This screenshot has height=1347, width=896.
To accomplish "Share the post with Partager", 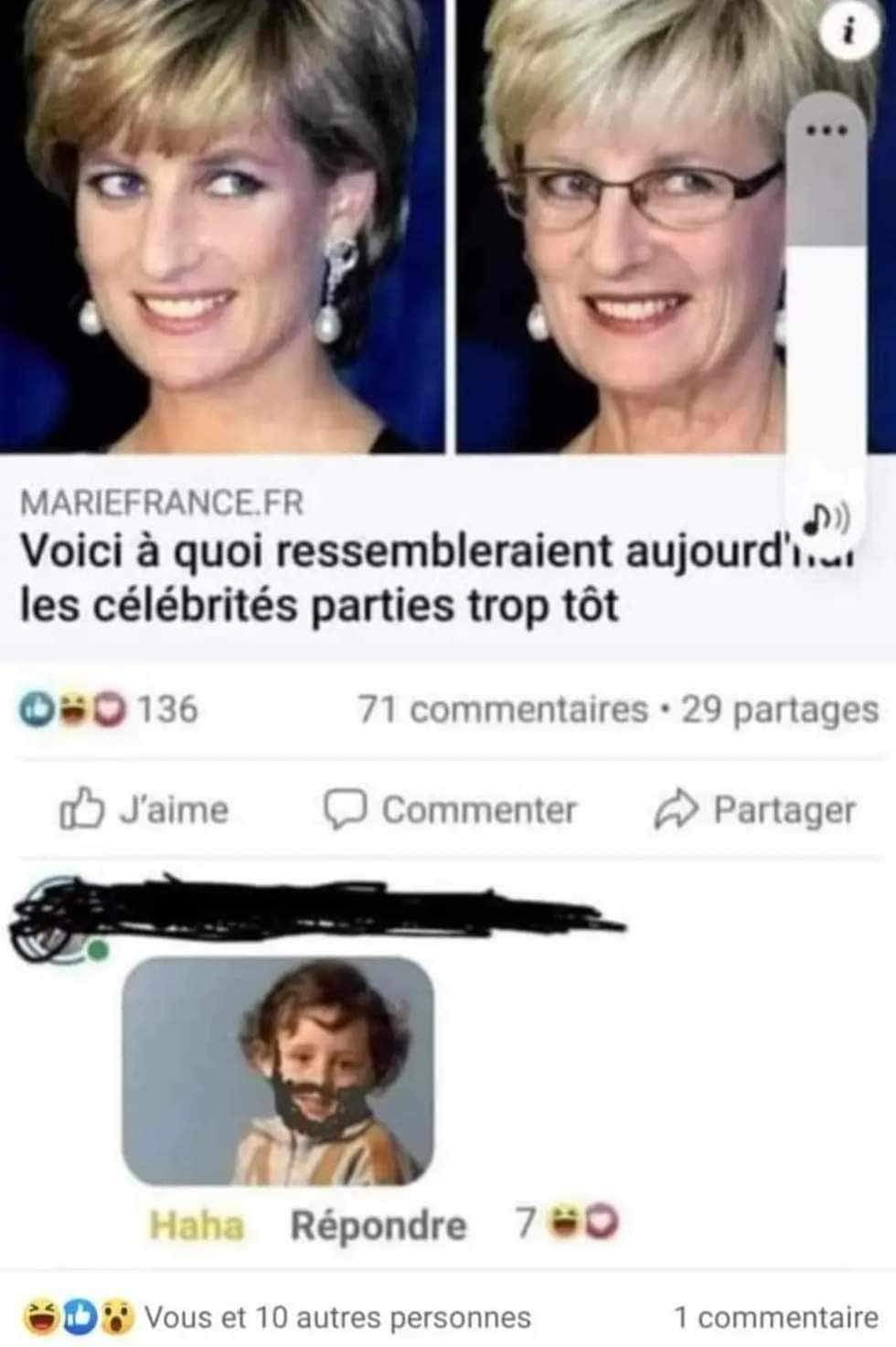I will [756, 810].
